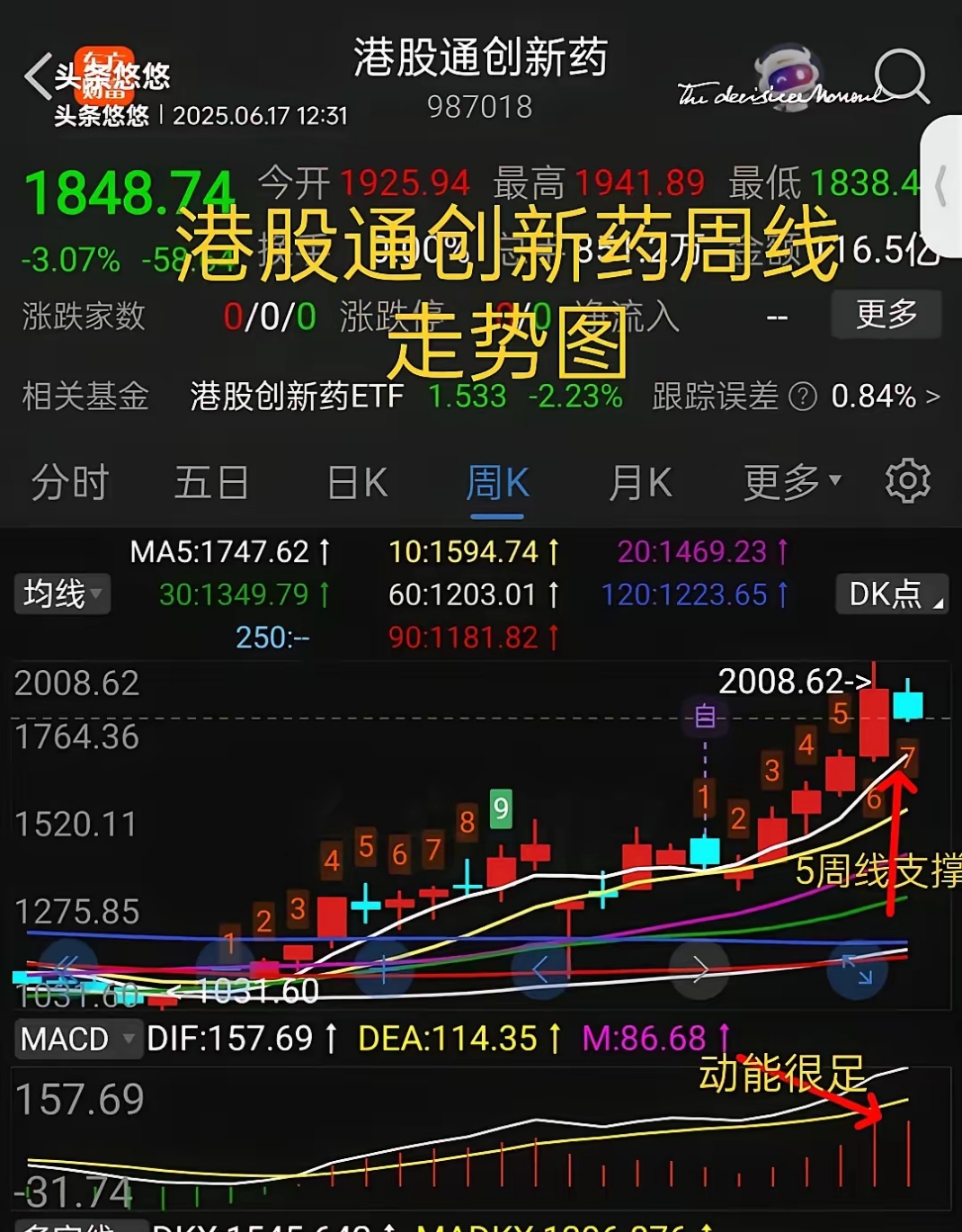
Task: Toggle the DK点 signal display
Action: (891, 594)
